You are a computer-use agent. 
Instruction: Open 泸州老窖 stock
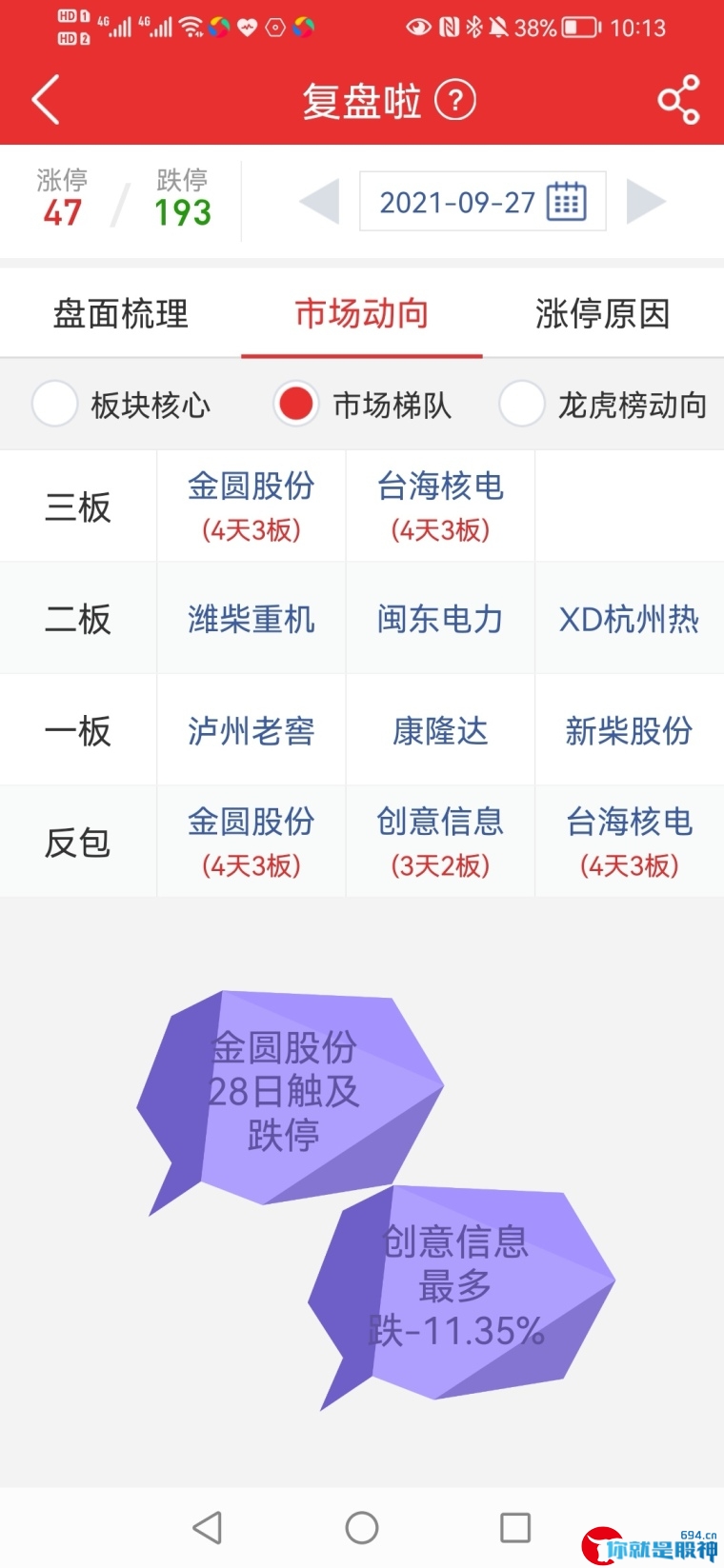pyautogui.click(x=251, y=730)
